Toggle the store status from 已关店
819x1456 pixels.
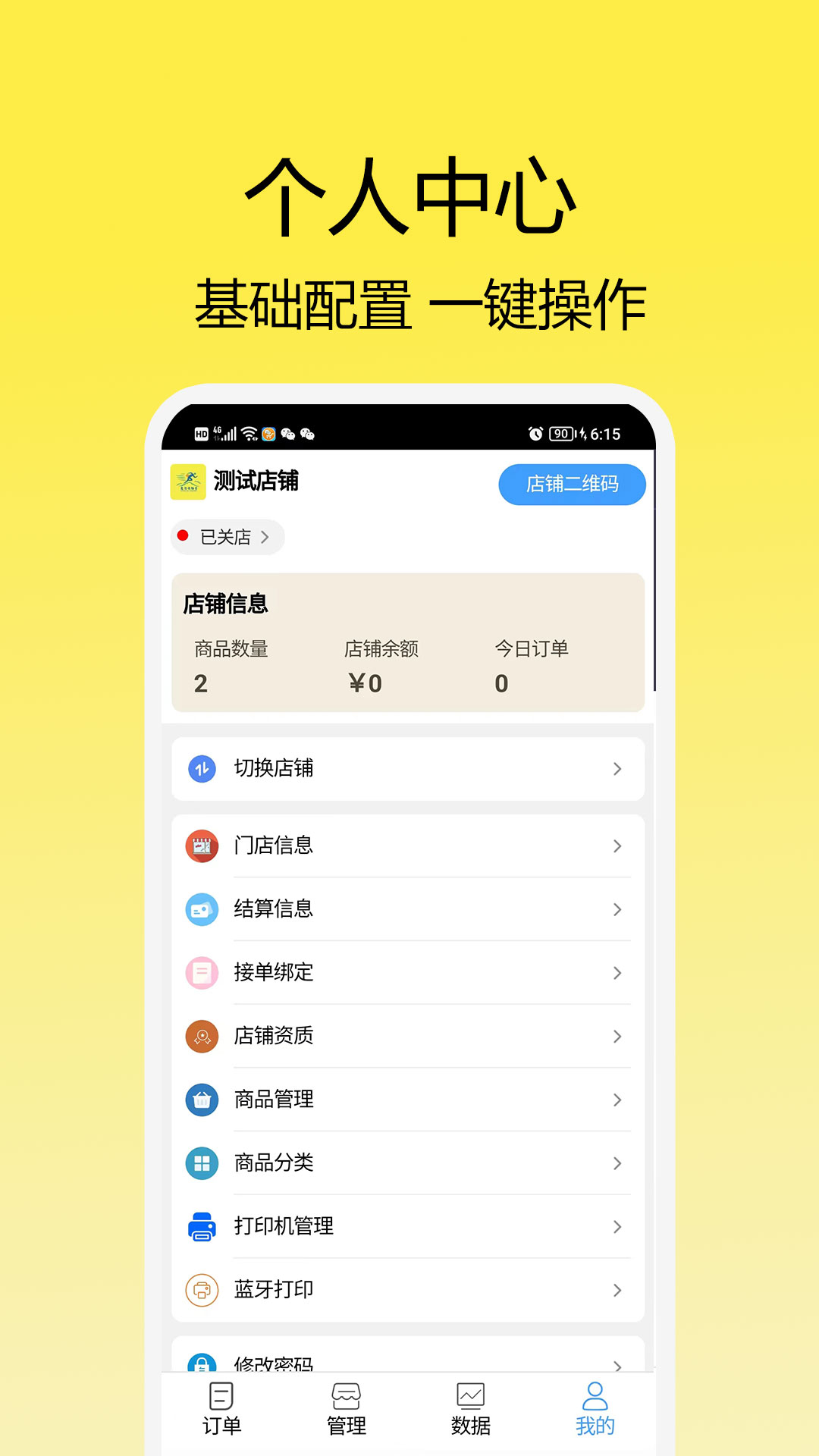coord(226,536)
